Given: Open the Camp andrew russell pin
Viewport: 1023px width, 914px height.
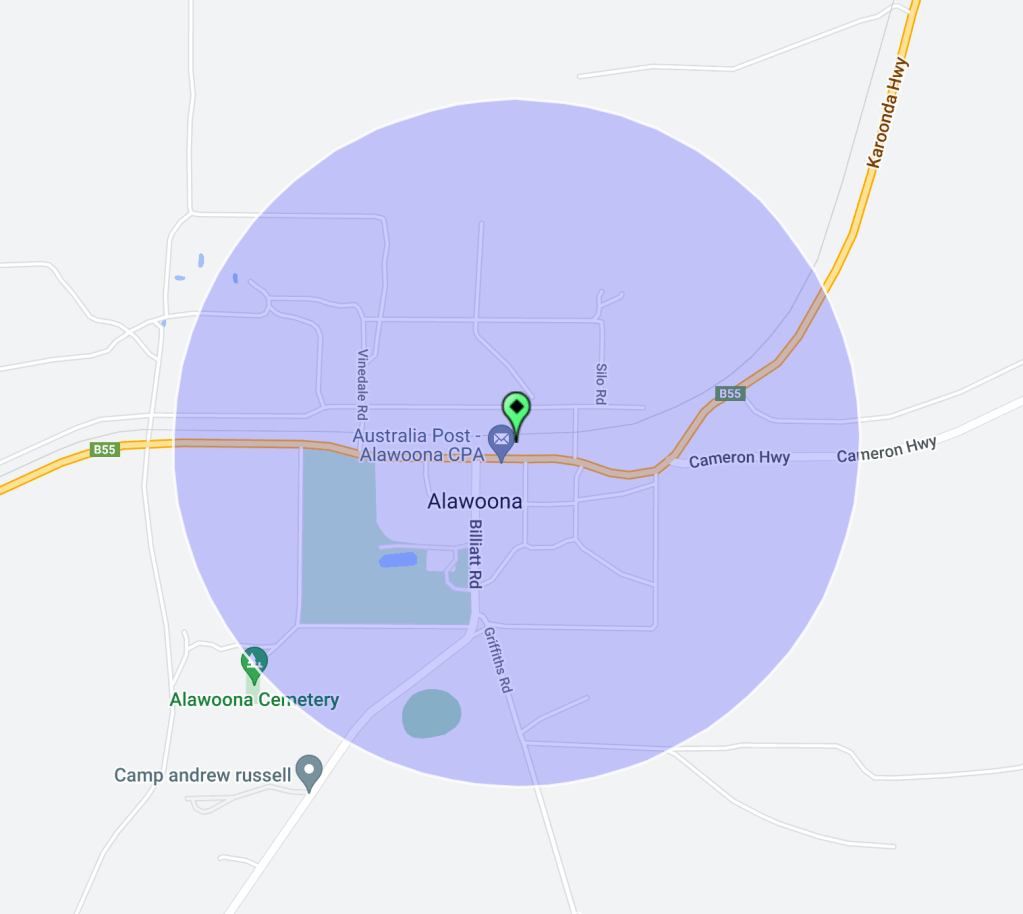Looking at the screenshot, I should pyautogui.click(x=309, y=771).
